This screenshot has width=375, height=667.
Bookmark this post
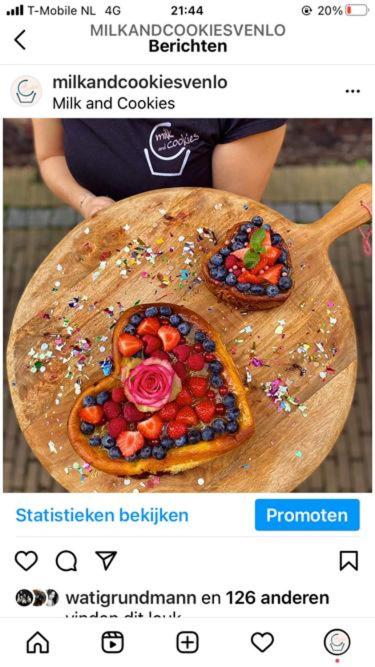pyautogui.click(x=349, y=561)
